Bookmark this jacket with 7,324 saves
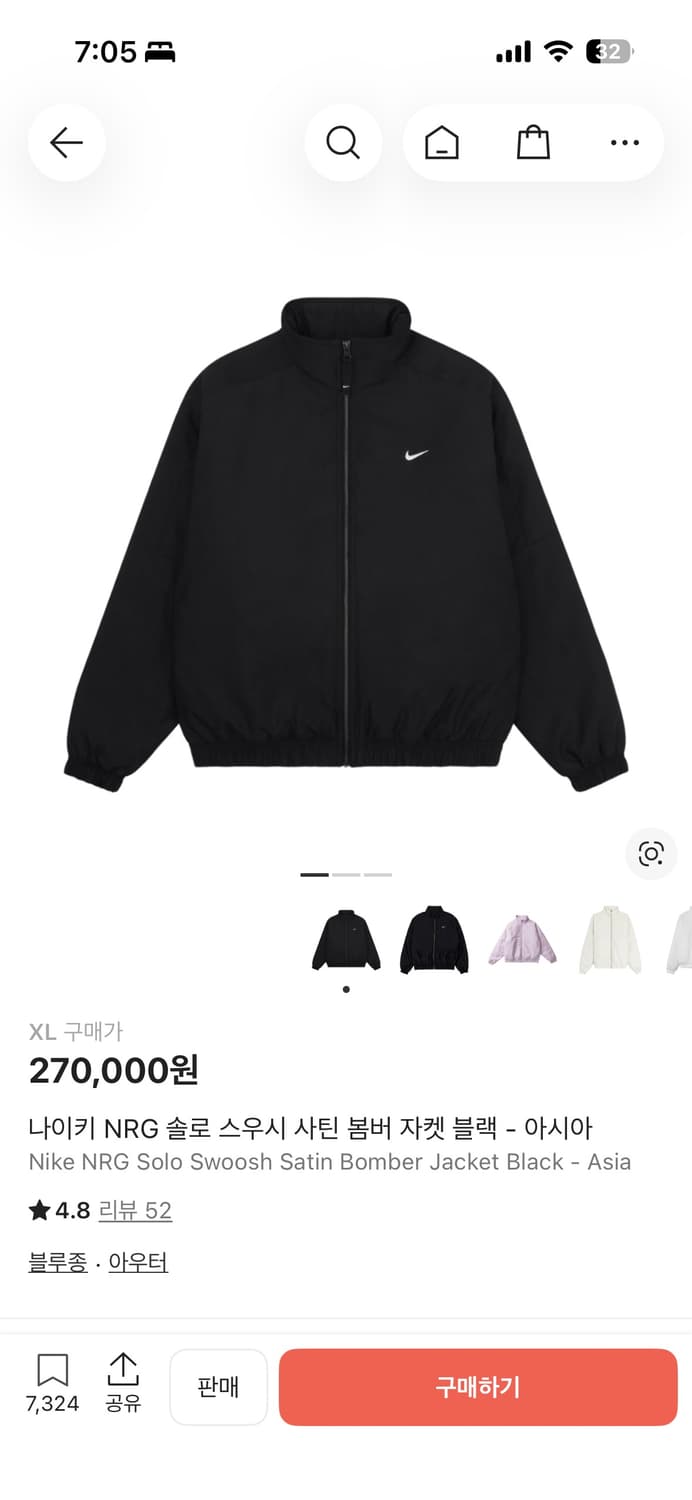This screenshot has height=1500, width=692. pyautogui.click(x=52, y=1383)
